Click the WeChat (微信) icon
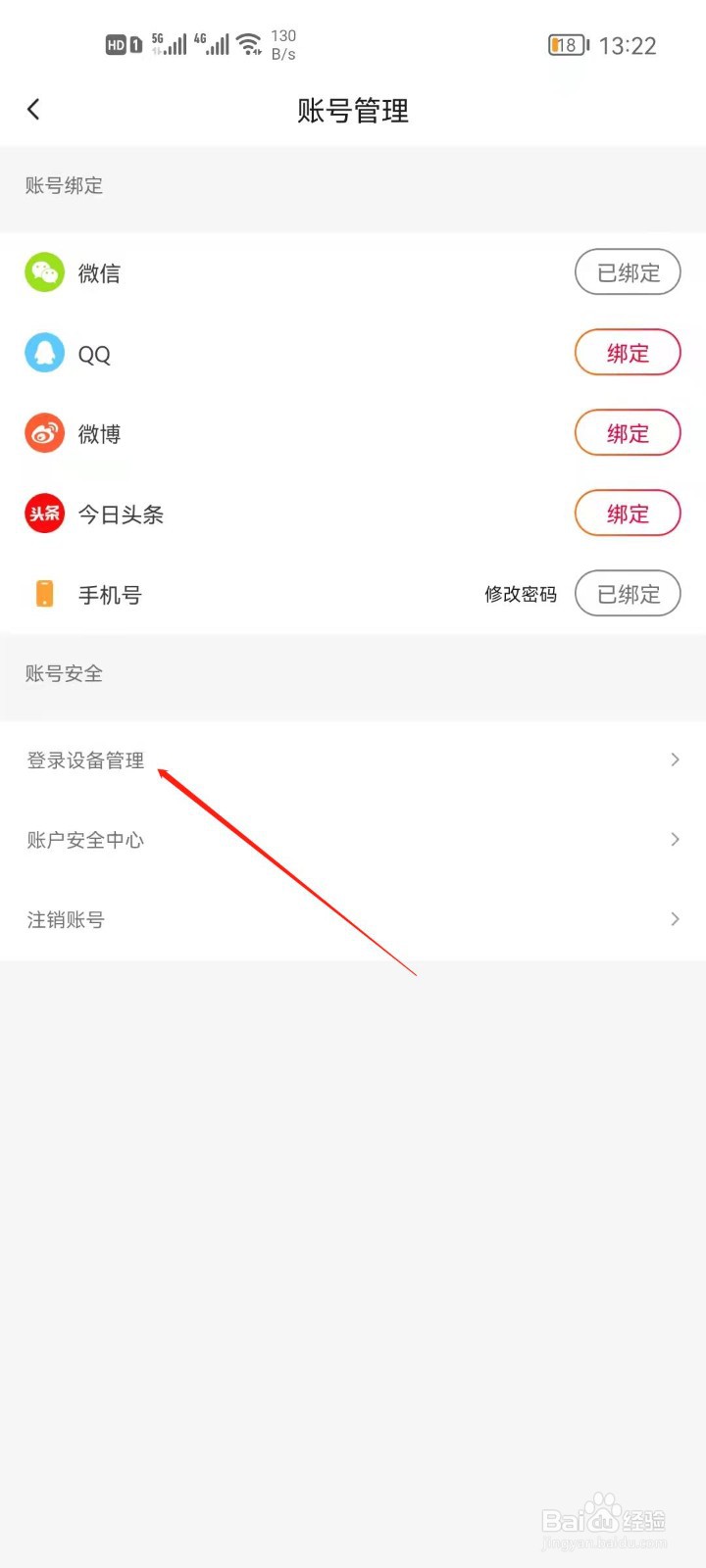 [43, 272]
